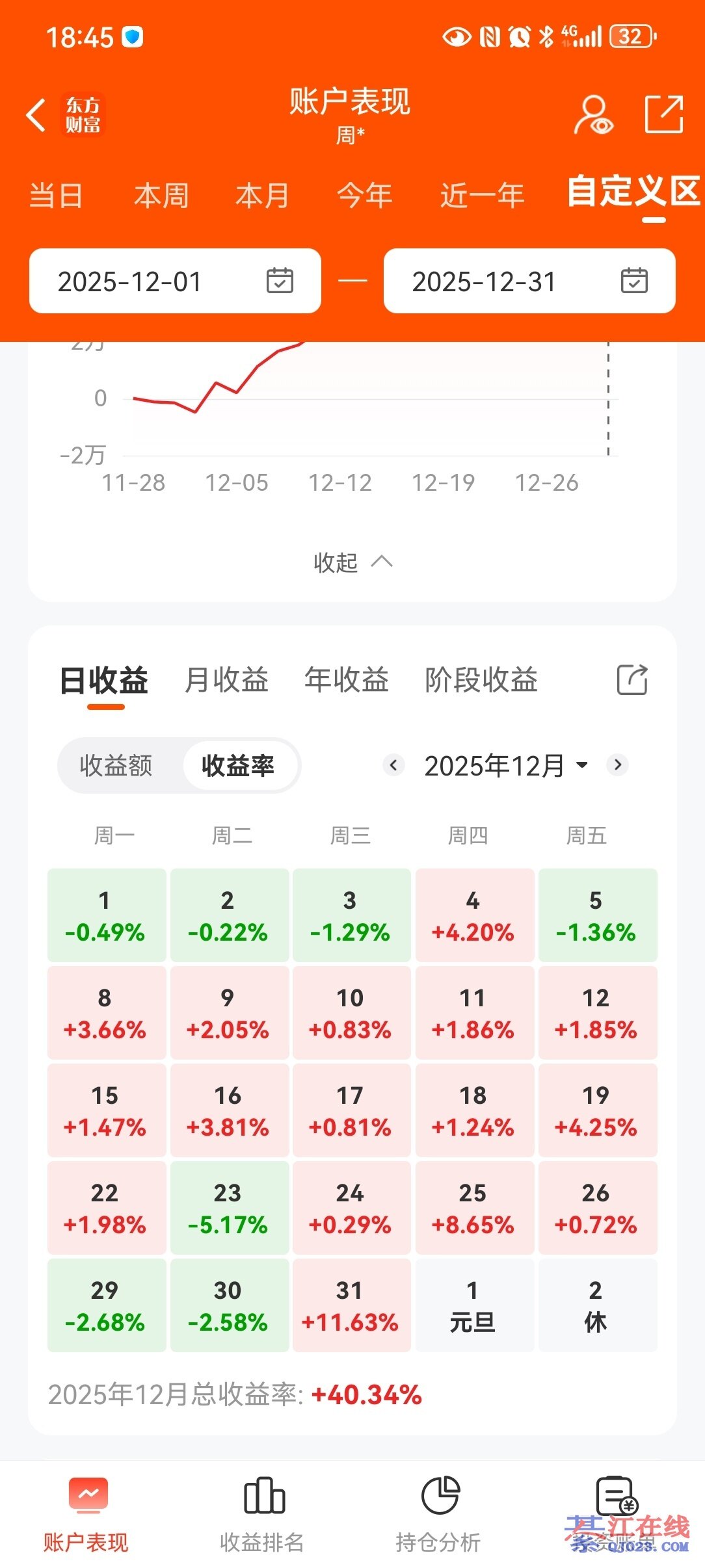Switch to the 月收益 tab

[226, 680]
